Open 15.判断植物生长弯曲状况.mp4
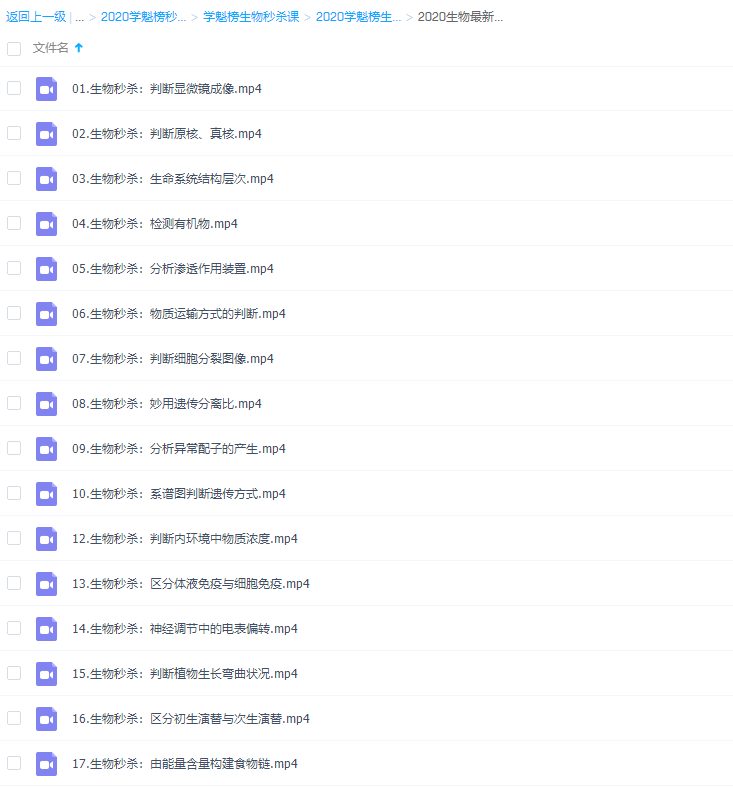Image resolution: width=733 pixels, height=788 pixels. pyautogui.click(x=185, y=674)
